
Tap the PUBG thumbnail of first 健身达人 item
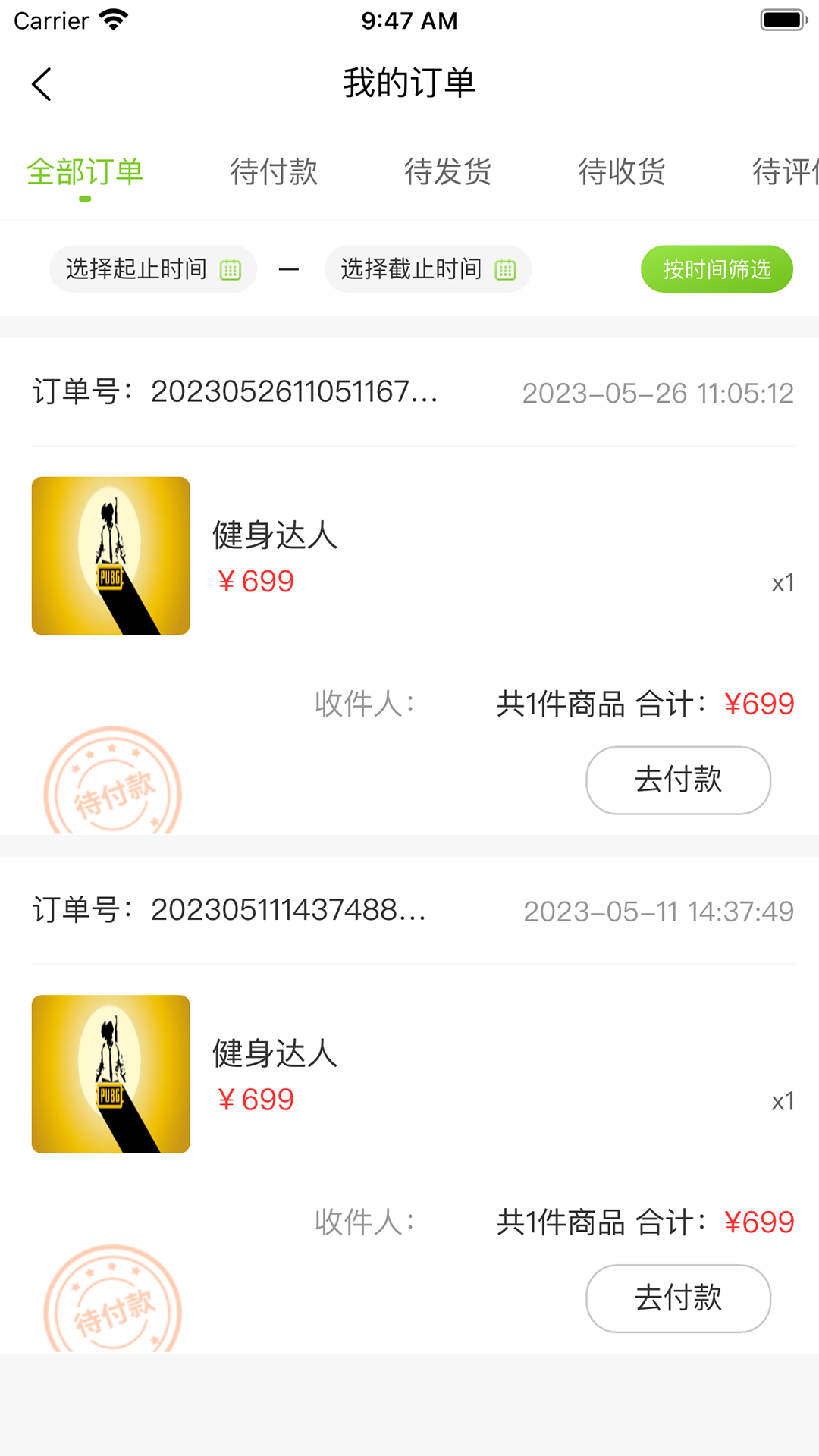[110, 555]
